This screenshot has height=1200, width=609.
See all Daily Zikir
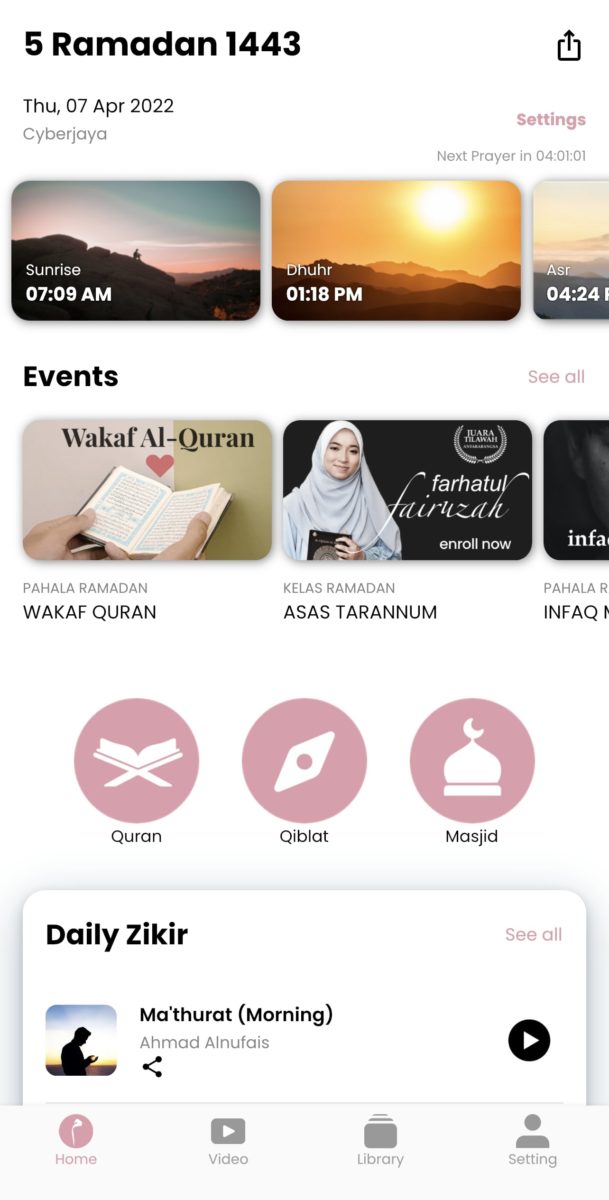[533, 935]
